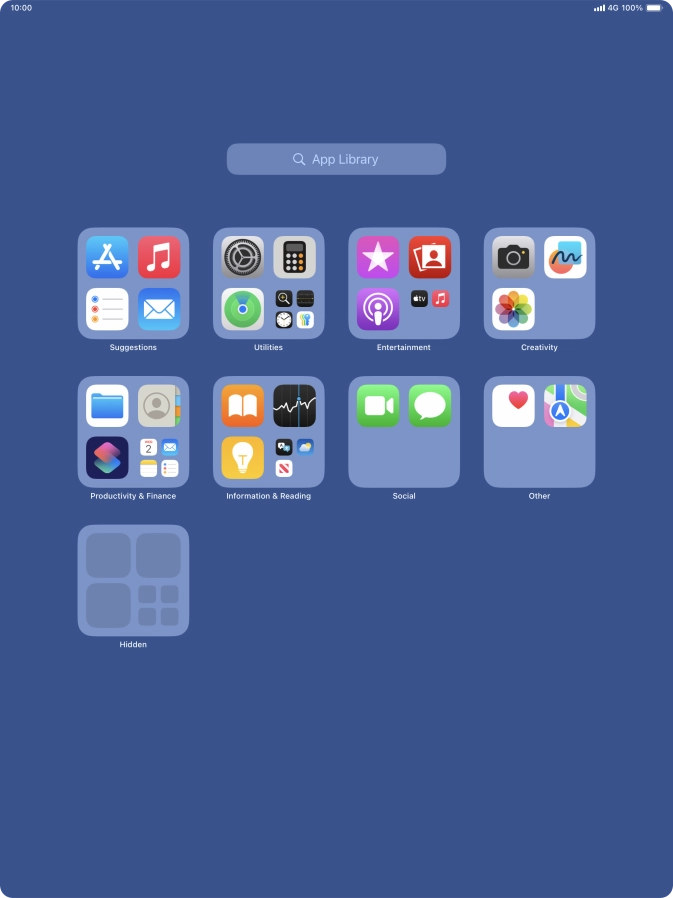The image size is (673, 898).
Task: Launch the Mail app in Suggestions
Action: 159,309
